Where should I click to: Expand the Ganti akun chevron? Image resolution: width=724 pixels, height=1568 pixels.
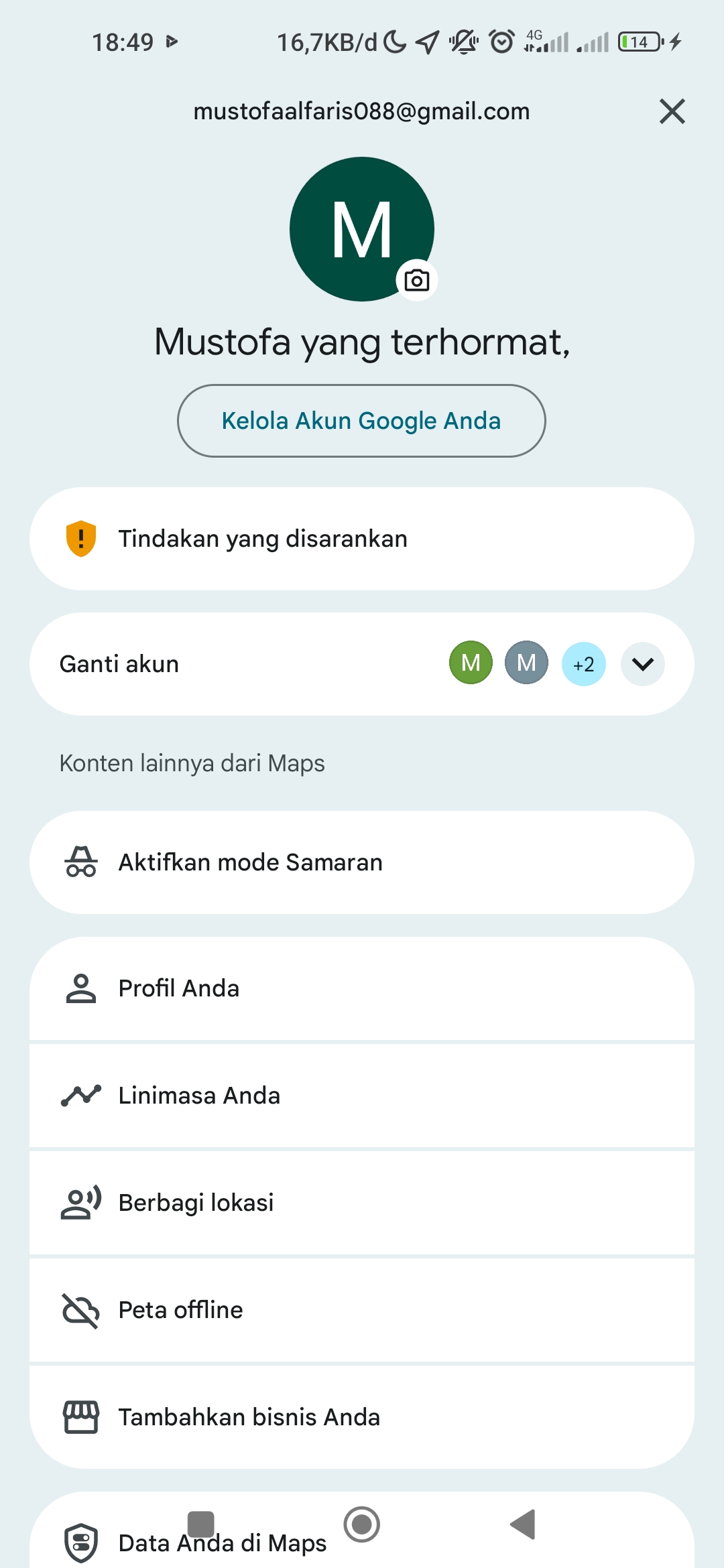click(643, 664)
